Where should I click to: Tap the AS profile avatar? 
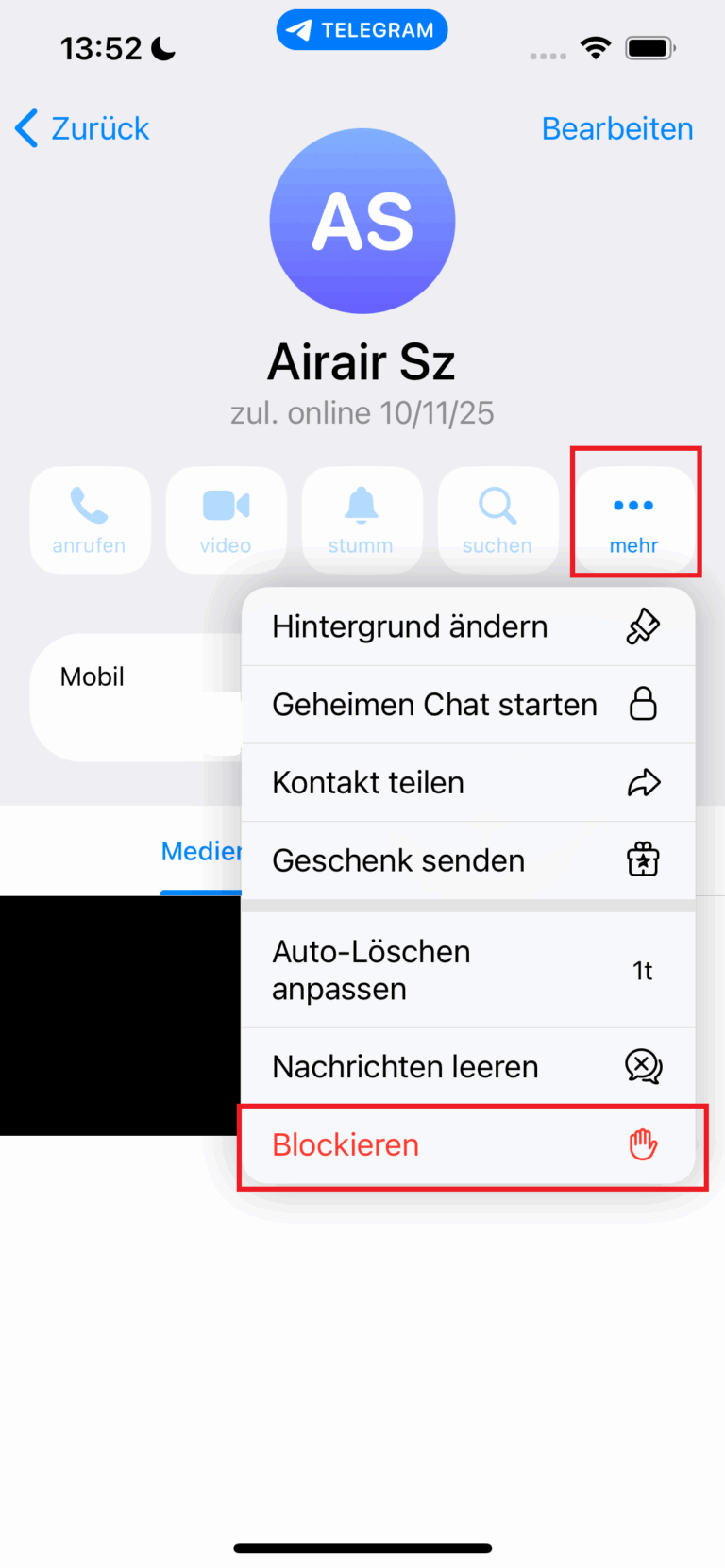362,220
